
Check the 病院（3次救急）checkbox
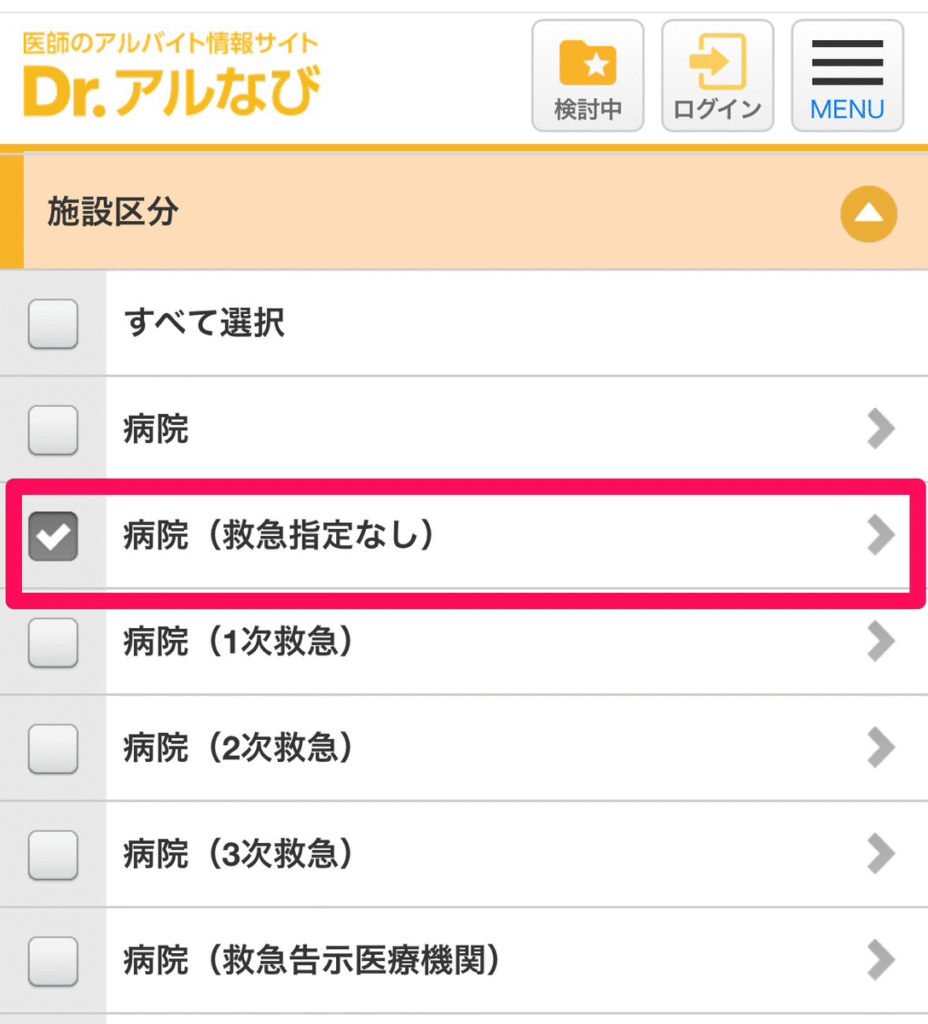pyautogui.click(x=53, y=854)
